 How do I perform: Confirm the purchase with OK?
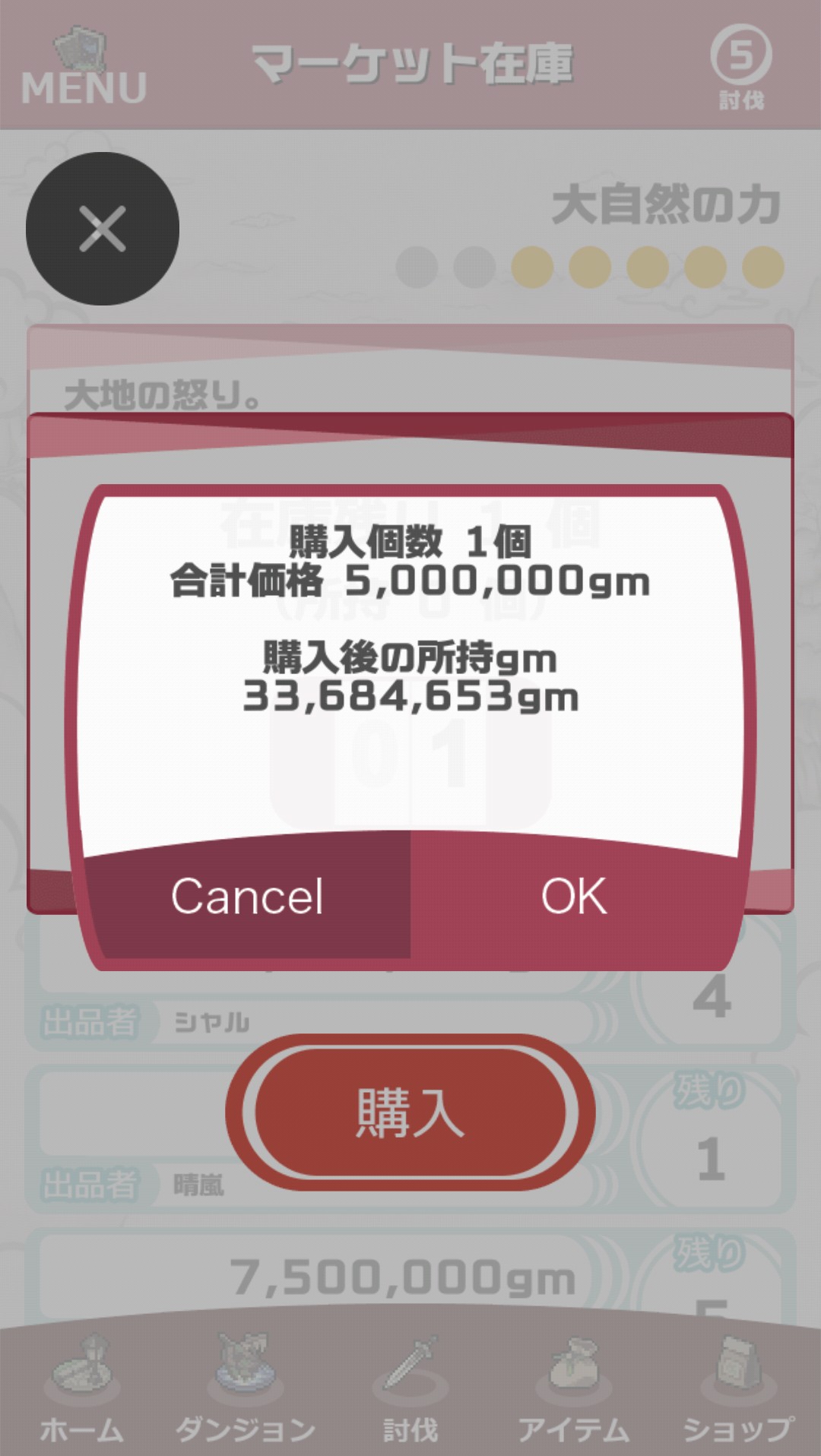coord(575,897)
